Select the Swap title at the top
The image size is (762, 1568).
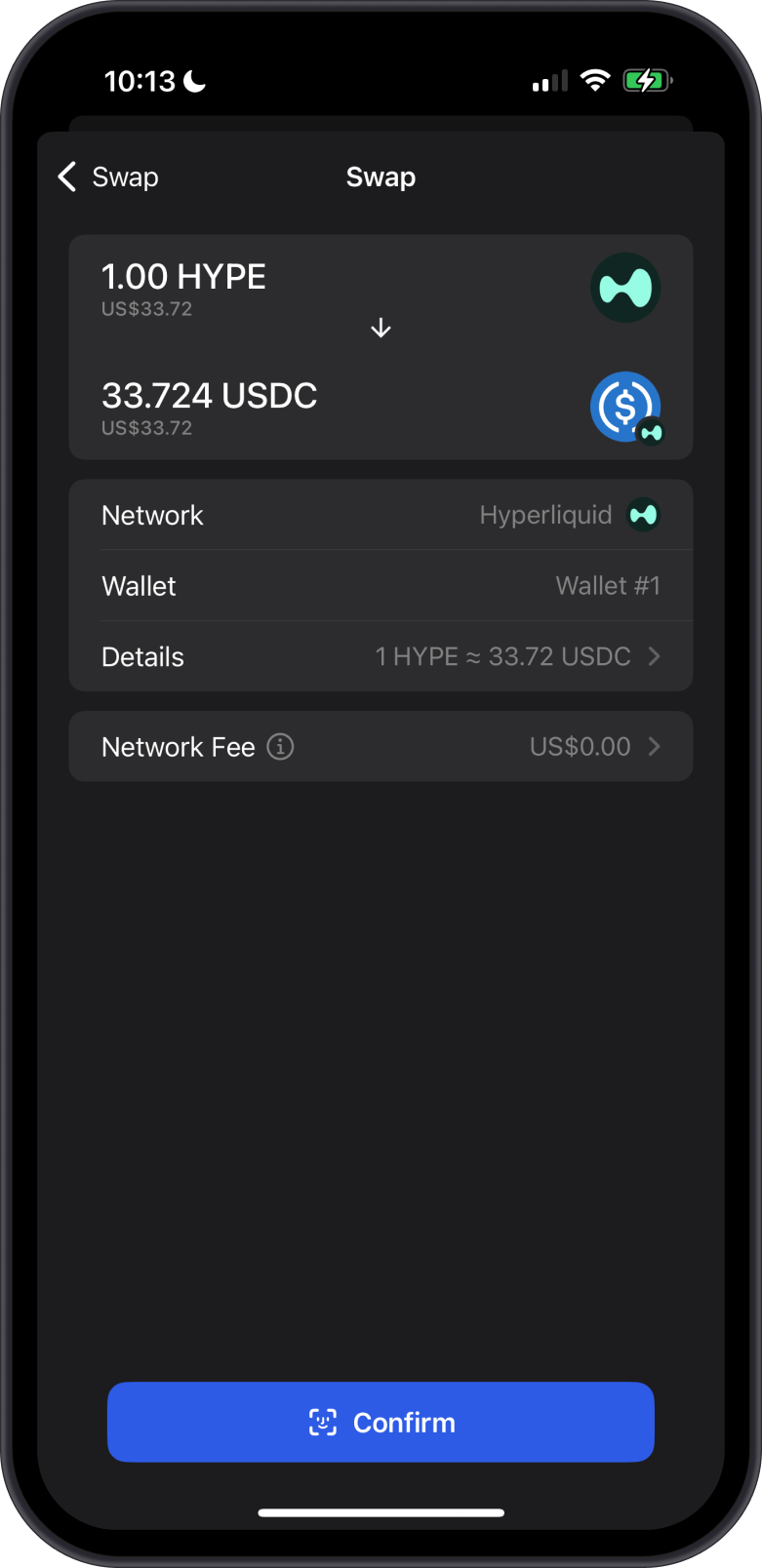pos(381,176)
